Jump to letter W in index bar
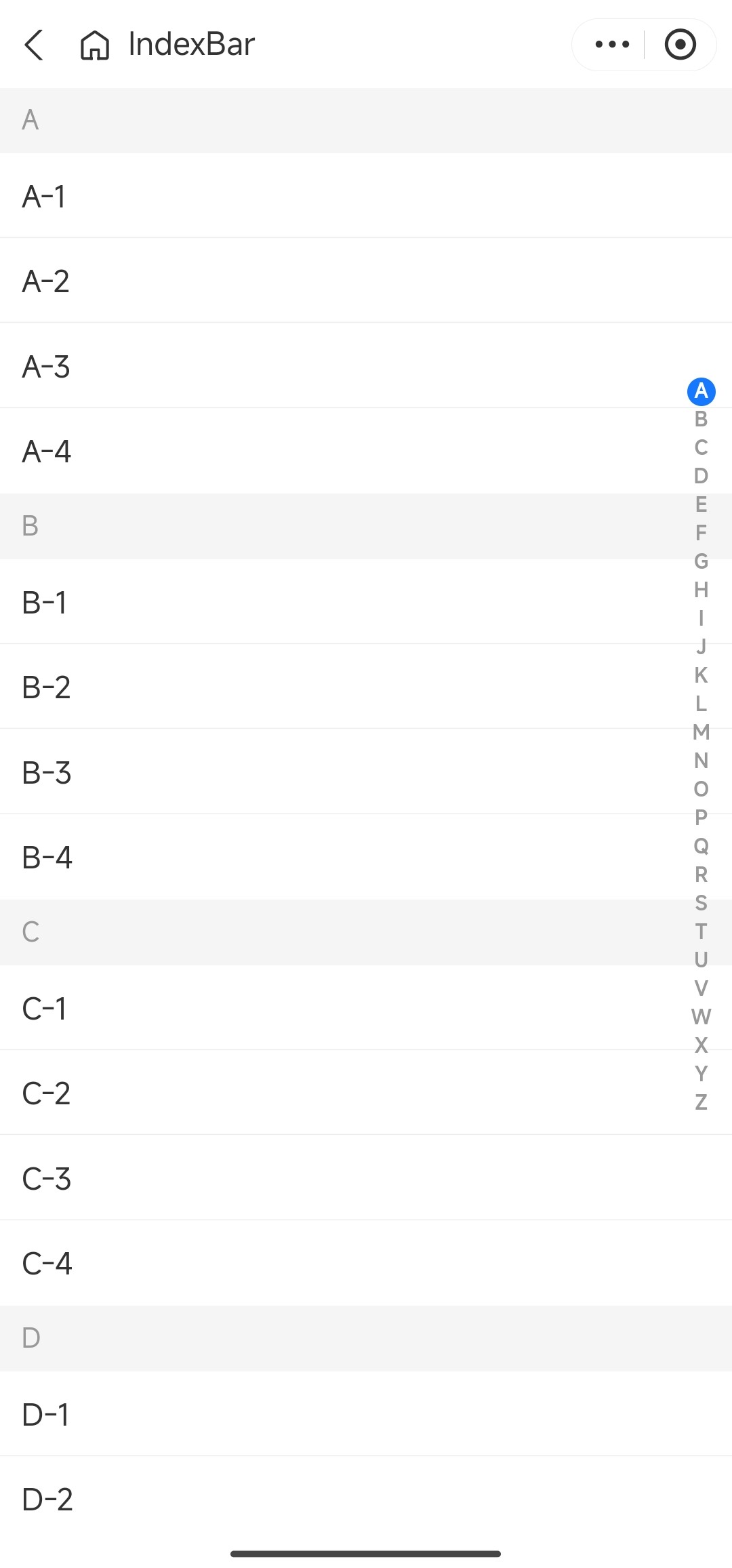This screenshot has height=1568, width=732. pyautogui.click(x=701, y=1017)
